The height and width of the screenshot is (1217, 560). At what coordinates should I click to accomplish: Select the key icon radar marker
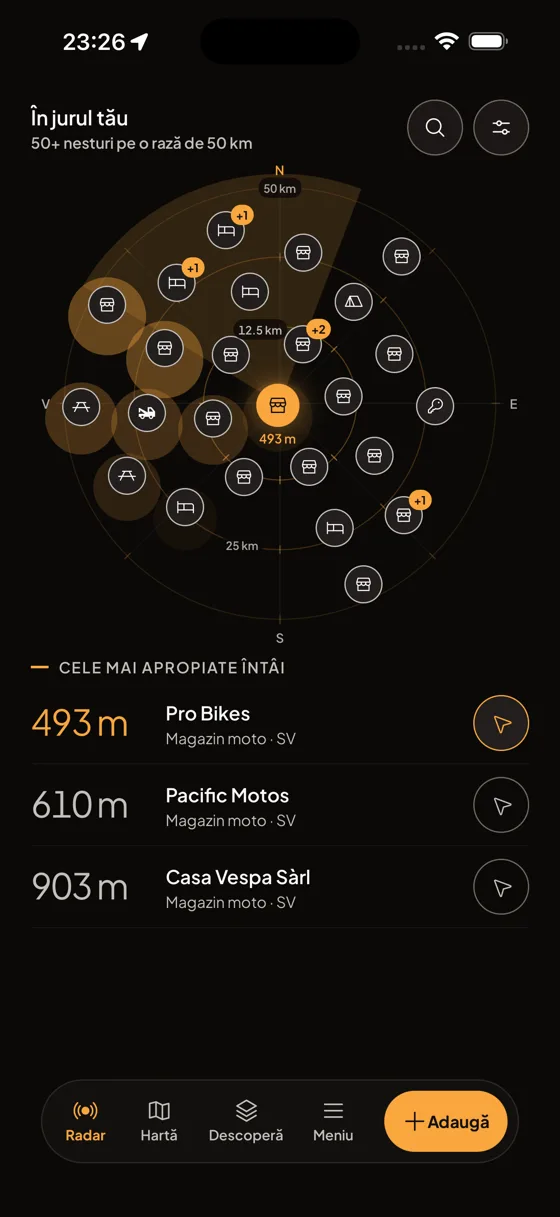pos(435,406)
